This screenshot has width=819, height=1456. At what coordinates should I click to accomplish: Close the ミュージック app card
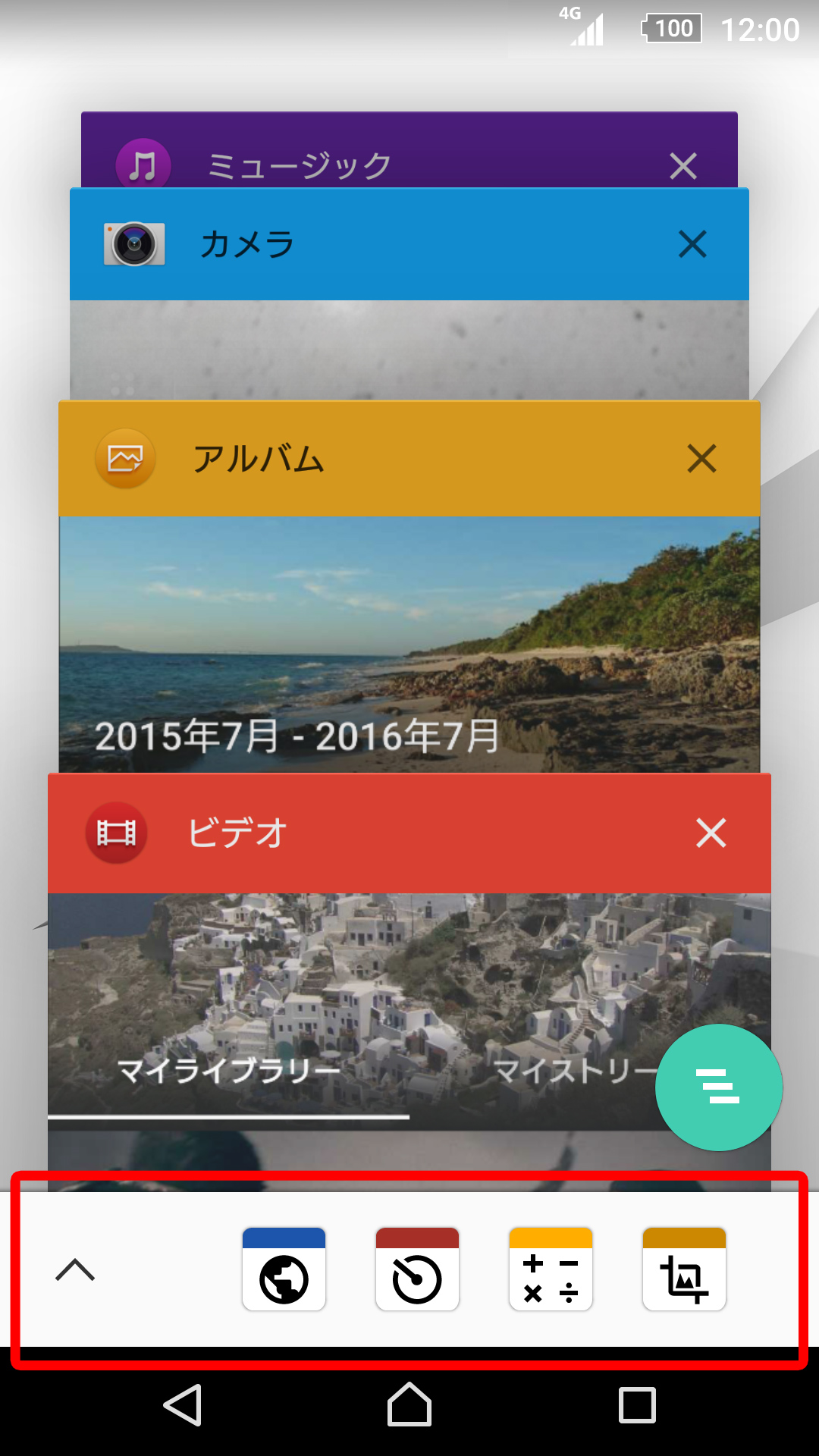coord(683,165)
